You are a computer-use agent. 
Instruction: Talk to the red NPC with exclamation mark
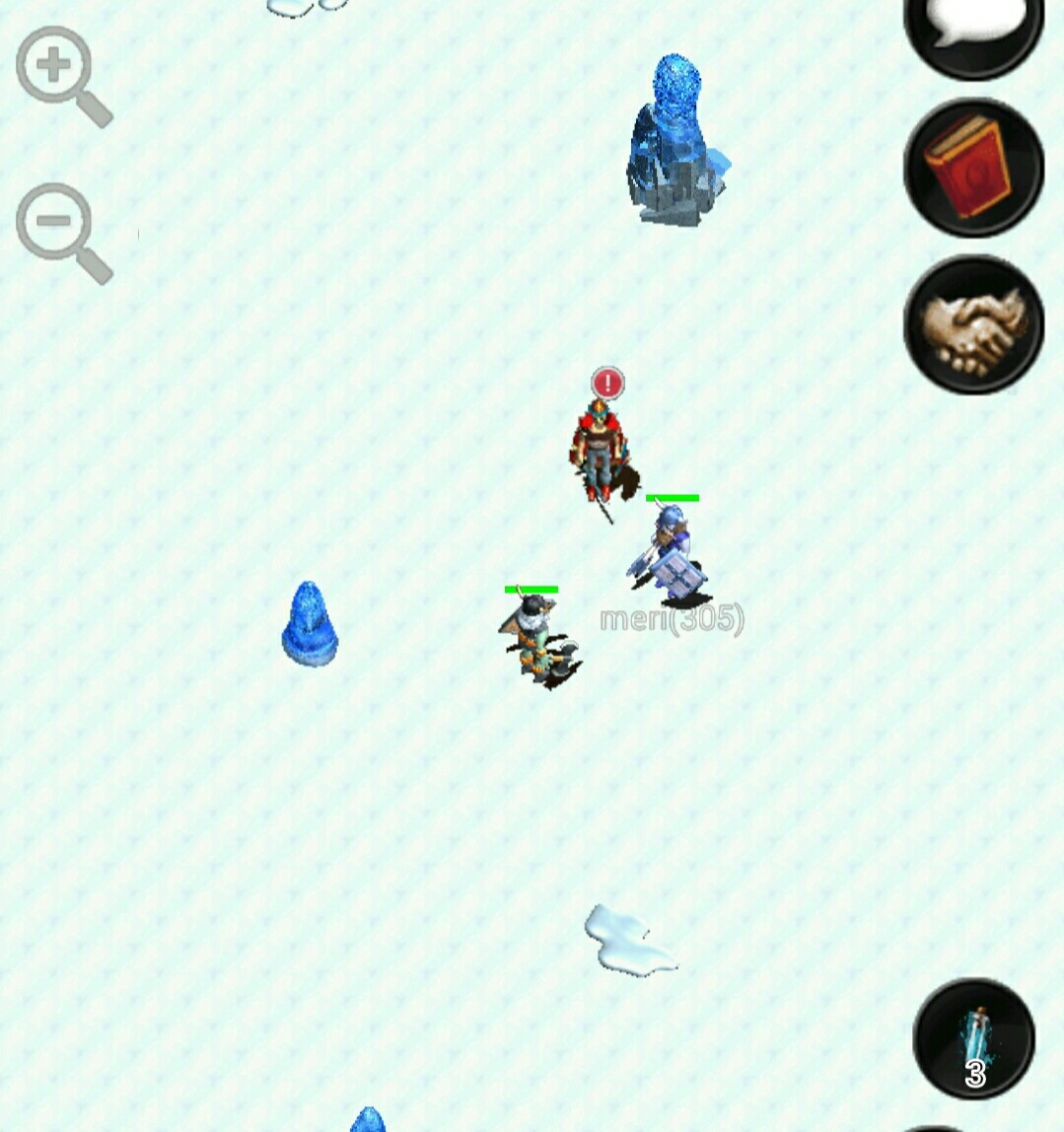click(599, 456)
